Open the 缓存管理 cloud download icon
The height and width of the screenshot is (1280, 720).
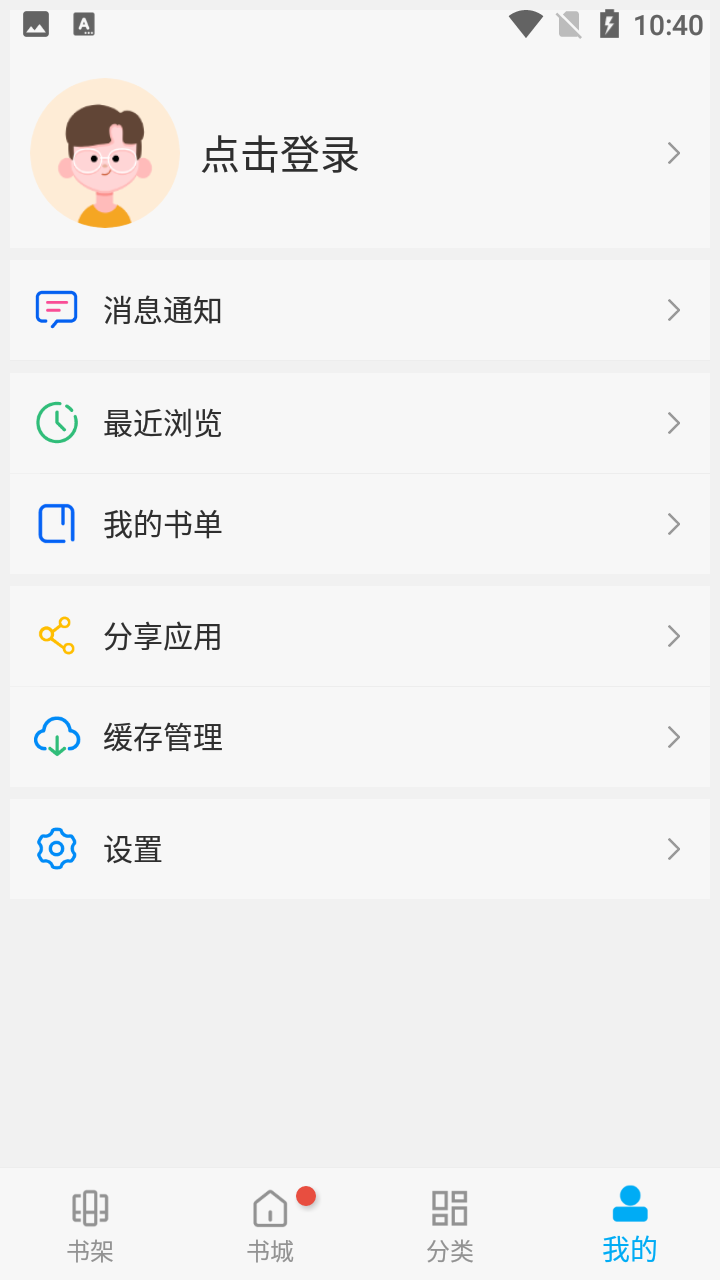57,737
